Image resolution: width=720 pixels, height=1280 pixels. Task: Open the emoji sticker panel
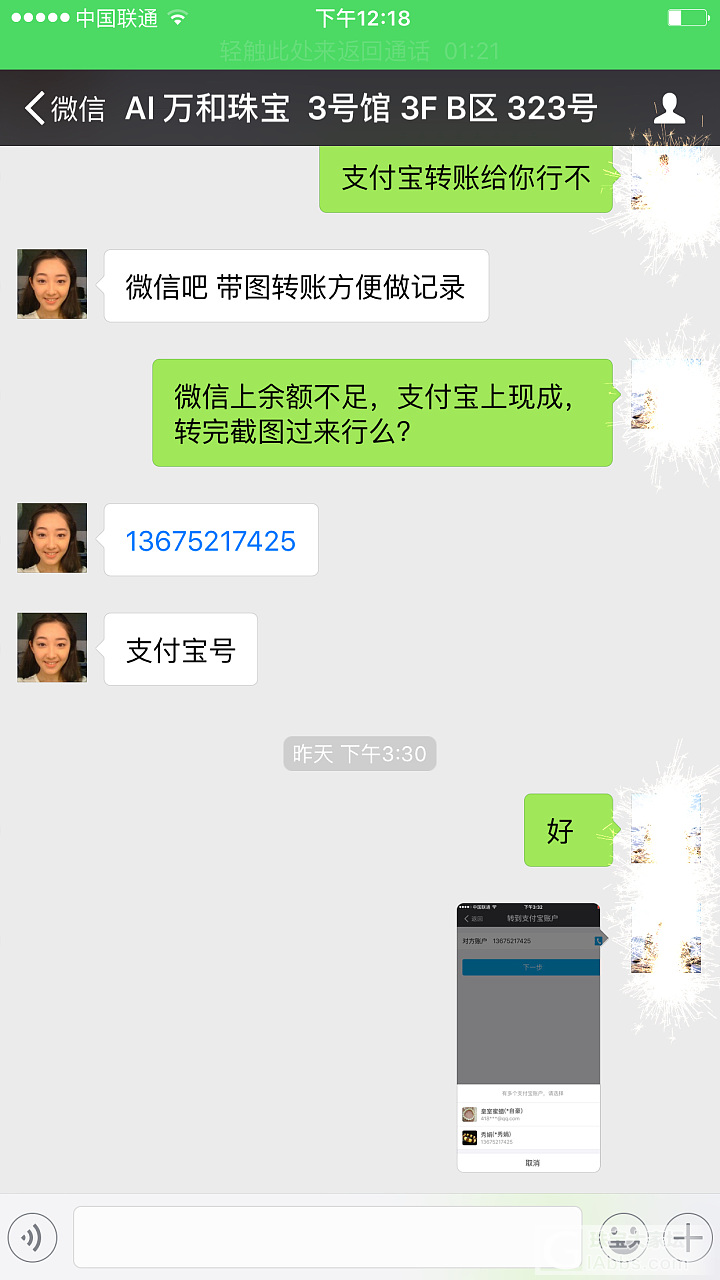(x=624, y=1238)
